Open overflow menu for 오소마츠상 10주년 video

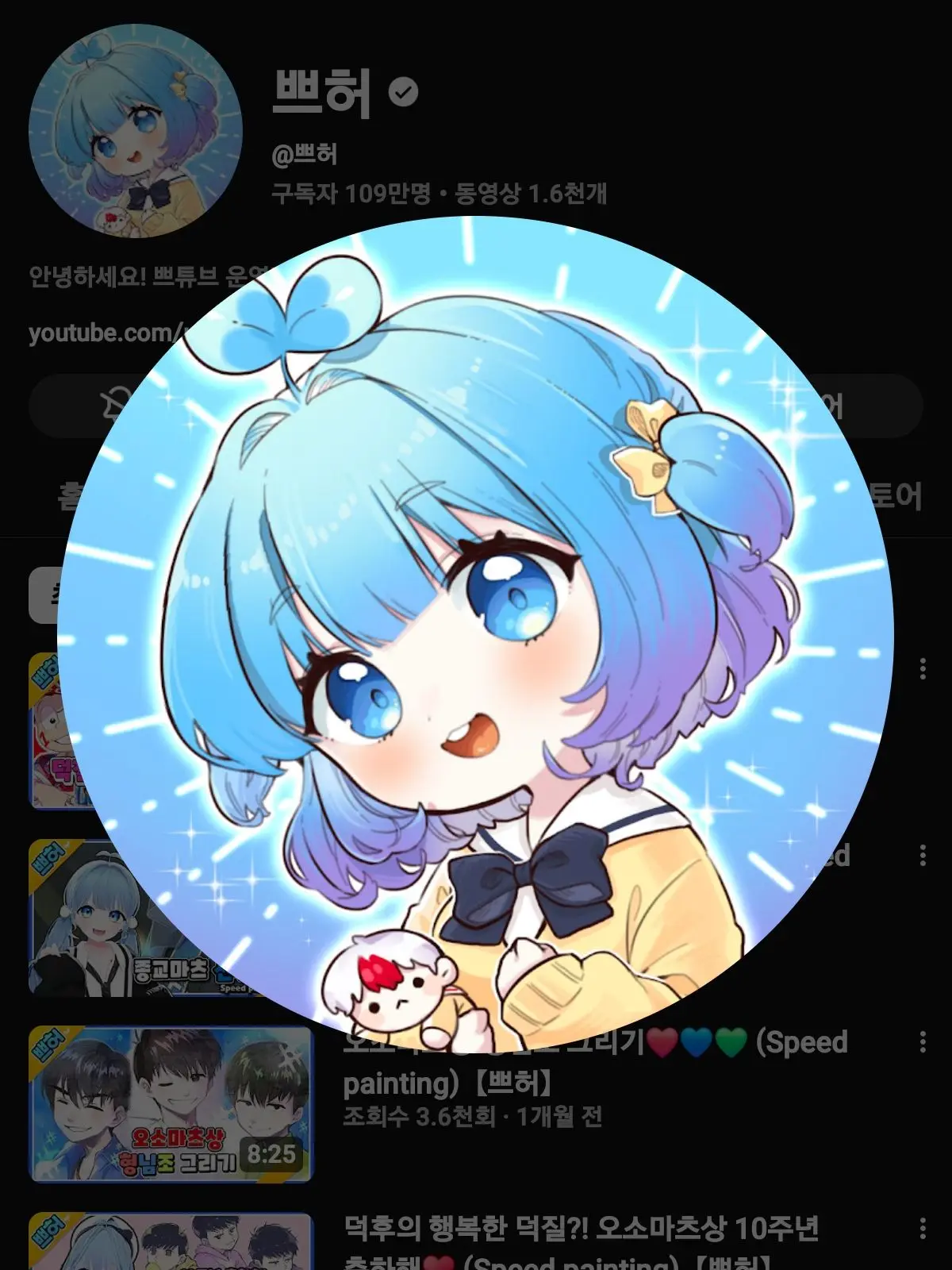(x=922, y=1228)
